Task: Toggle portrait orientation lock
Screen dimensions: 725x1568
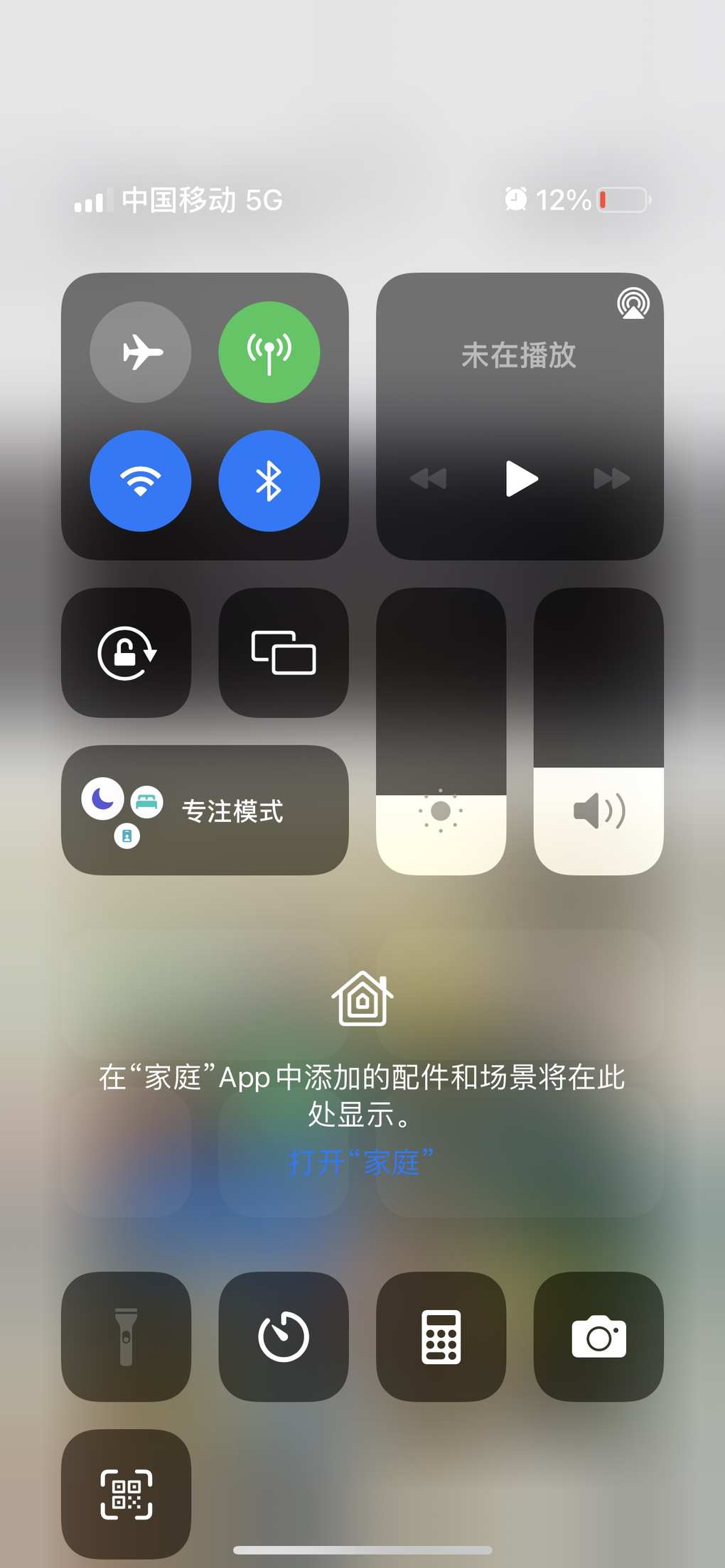Action: (127, 652)
